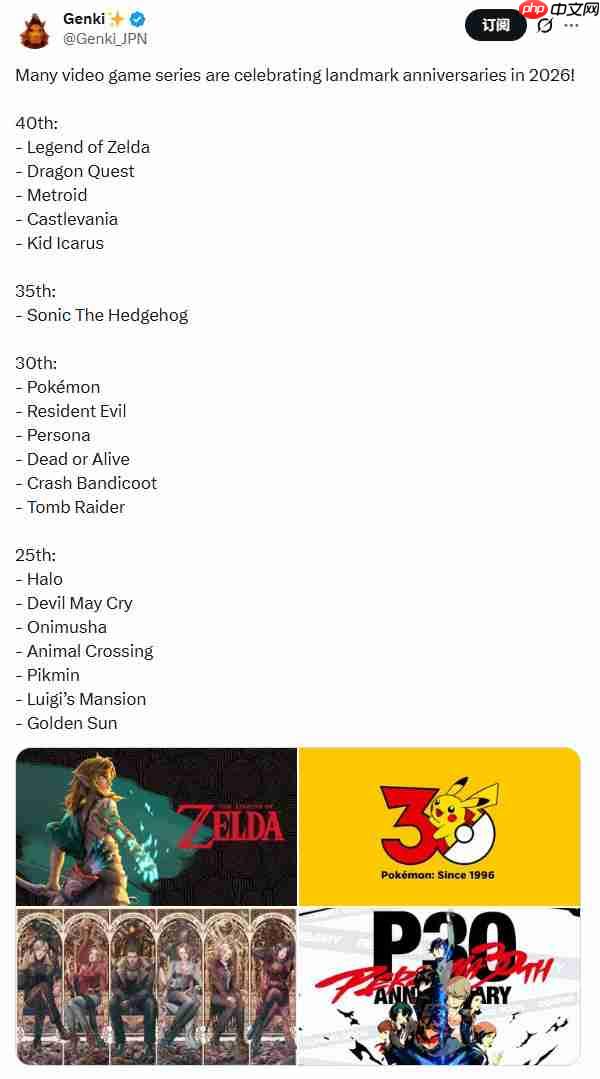Open the Resident Evil characters image

tap(156, 985)
